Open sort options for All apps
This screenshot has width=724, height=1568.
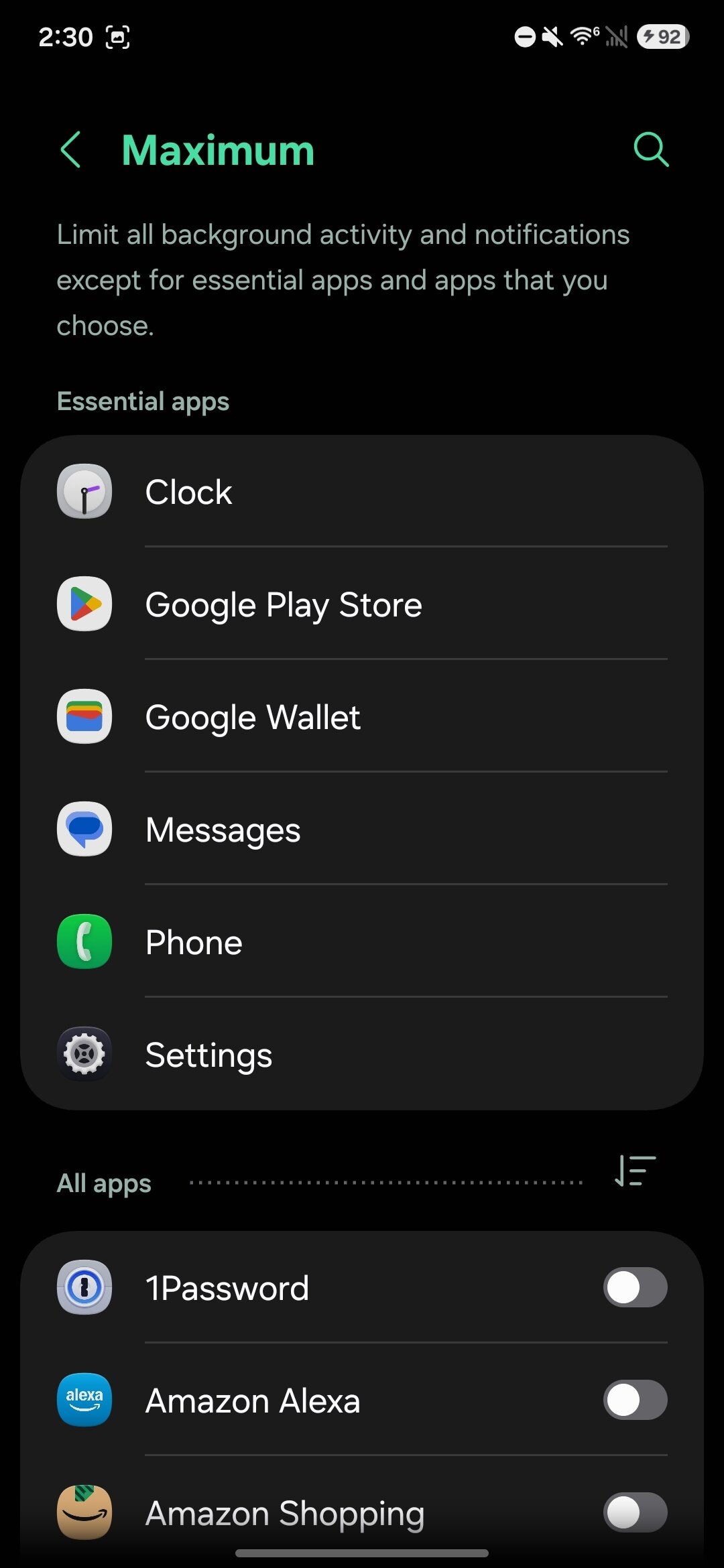pos(635,1171)
